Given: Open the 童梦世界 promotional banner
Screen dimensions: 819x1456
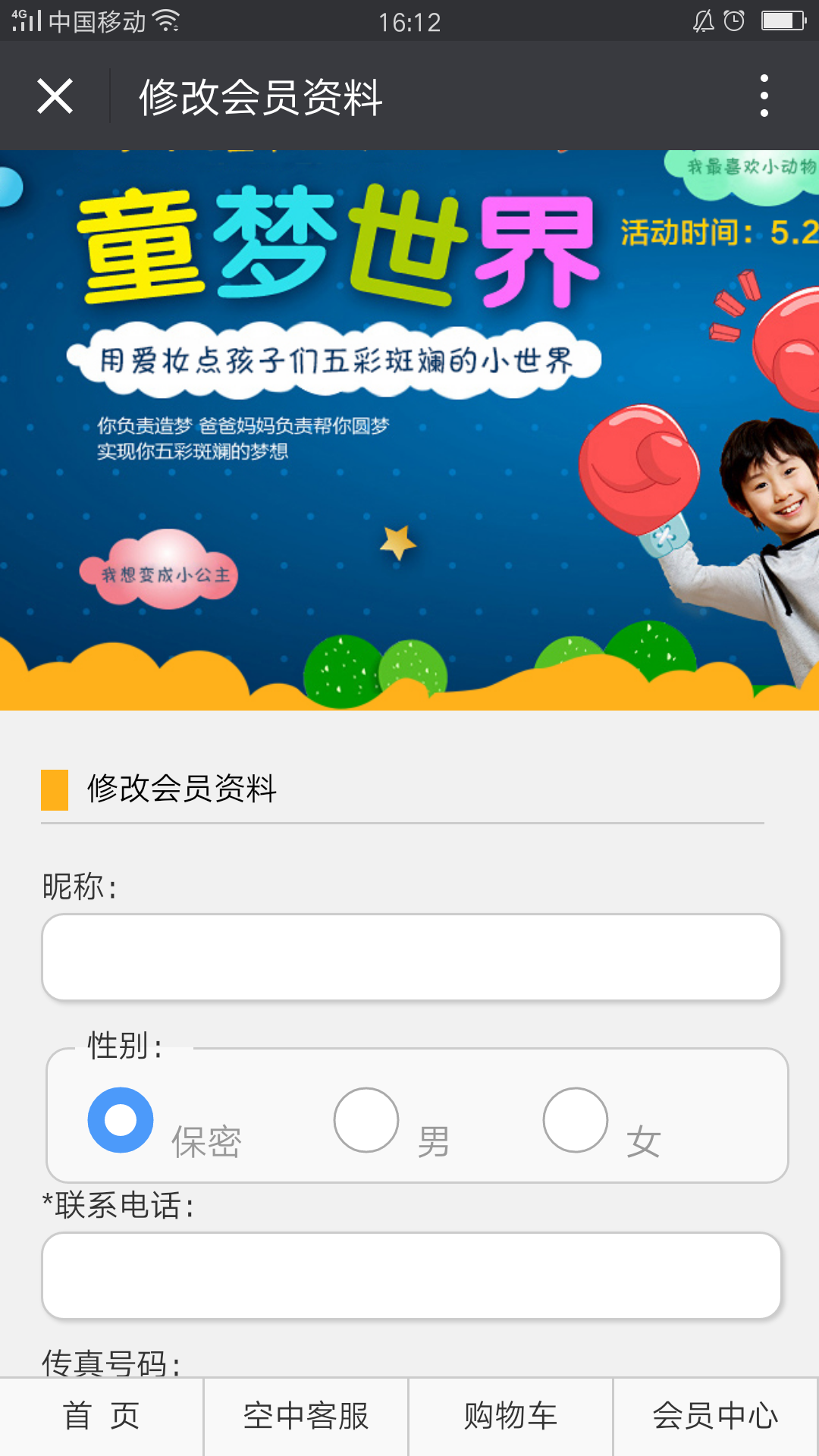Looking at the screenshot, I should (409, 430).
